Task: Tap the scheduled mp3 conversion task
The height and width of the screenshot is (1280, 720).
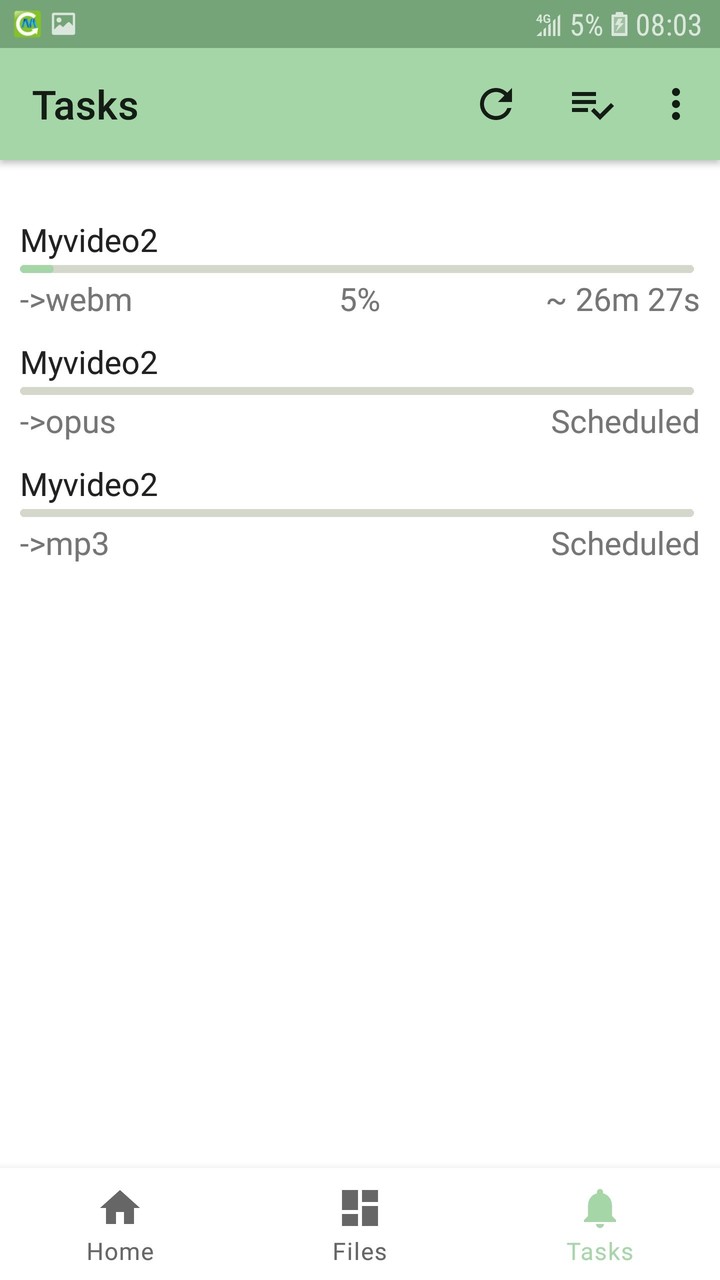Action: [360, 514]
